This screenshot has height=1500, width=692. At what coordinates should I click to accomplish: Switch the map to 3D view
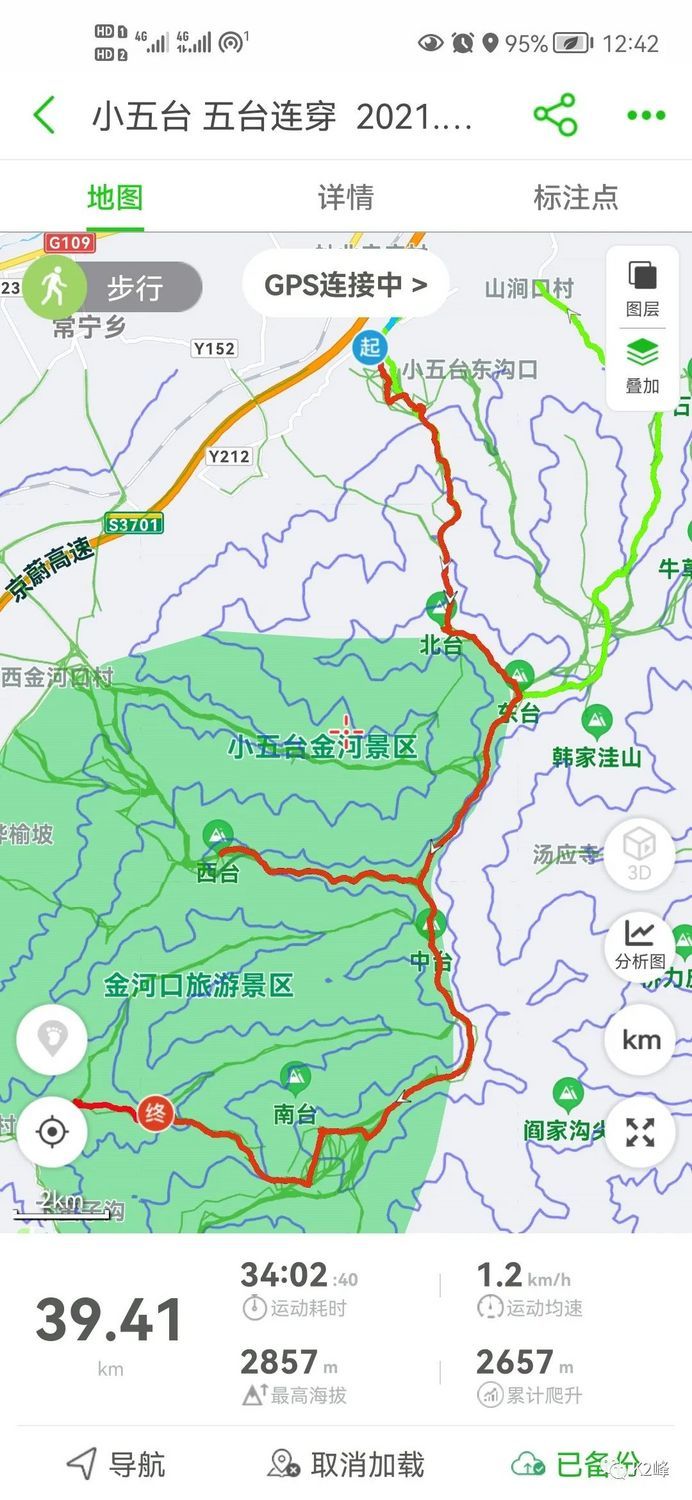click(638, 853)
